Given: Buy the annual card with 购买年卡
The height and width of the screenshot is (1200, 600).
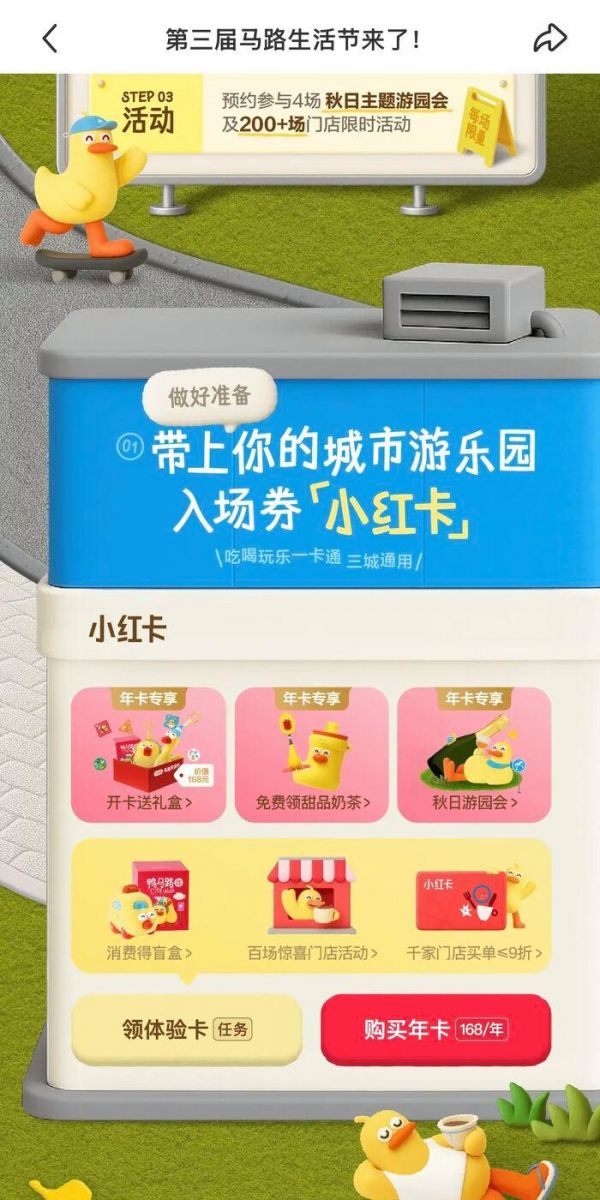Looking at the screenshot, I should (x=435, y=1029).
